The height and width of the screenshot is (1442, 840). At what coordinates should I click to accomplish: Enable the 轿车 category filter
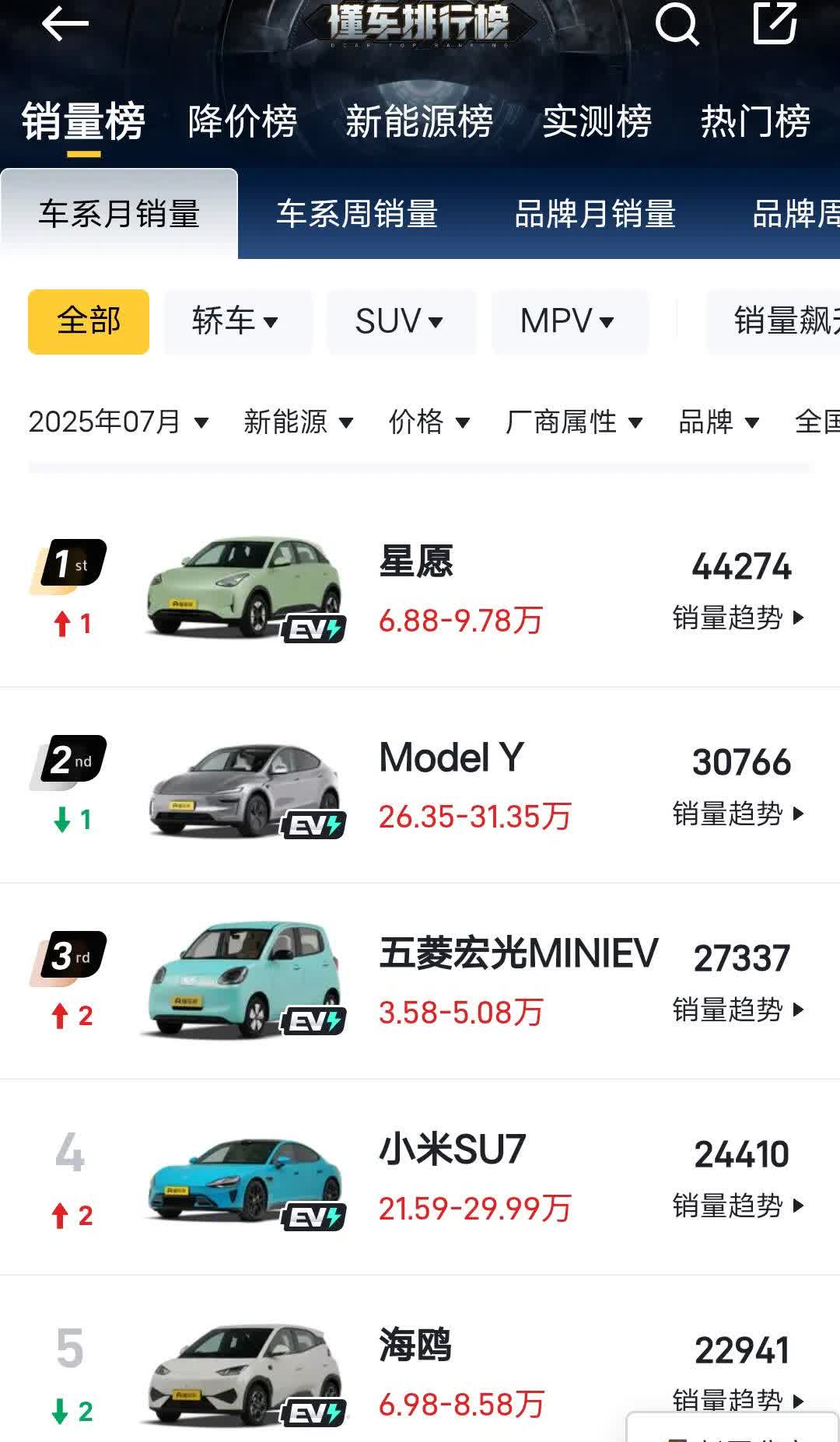point(236,321)
